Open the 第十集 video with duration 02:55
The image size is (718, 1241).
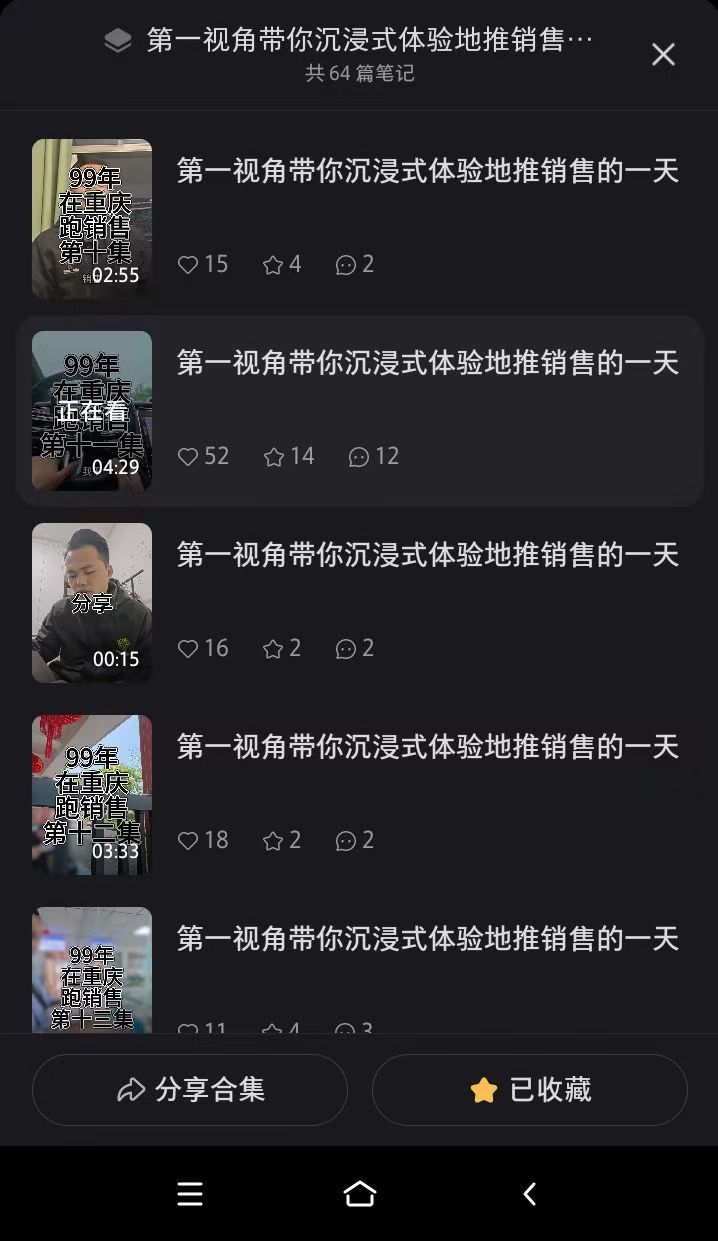pos(92,219)
